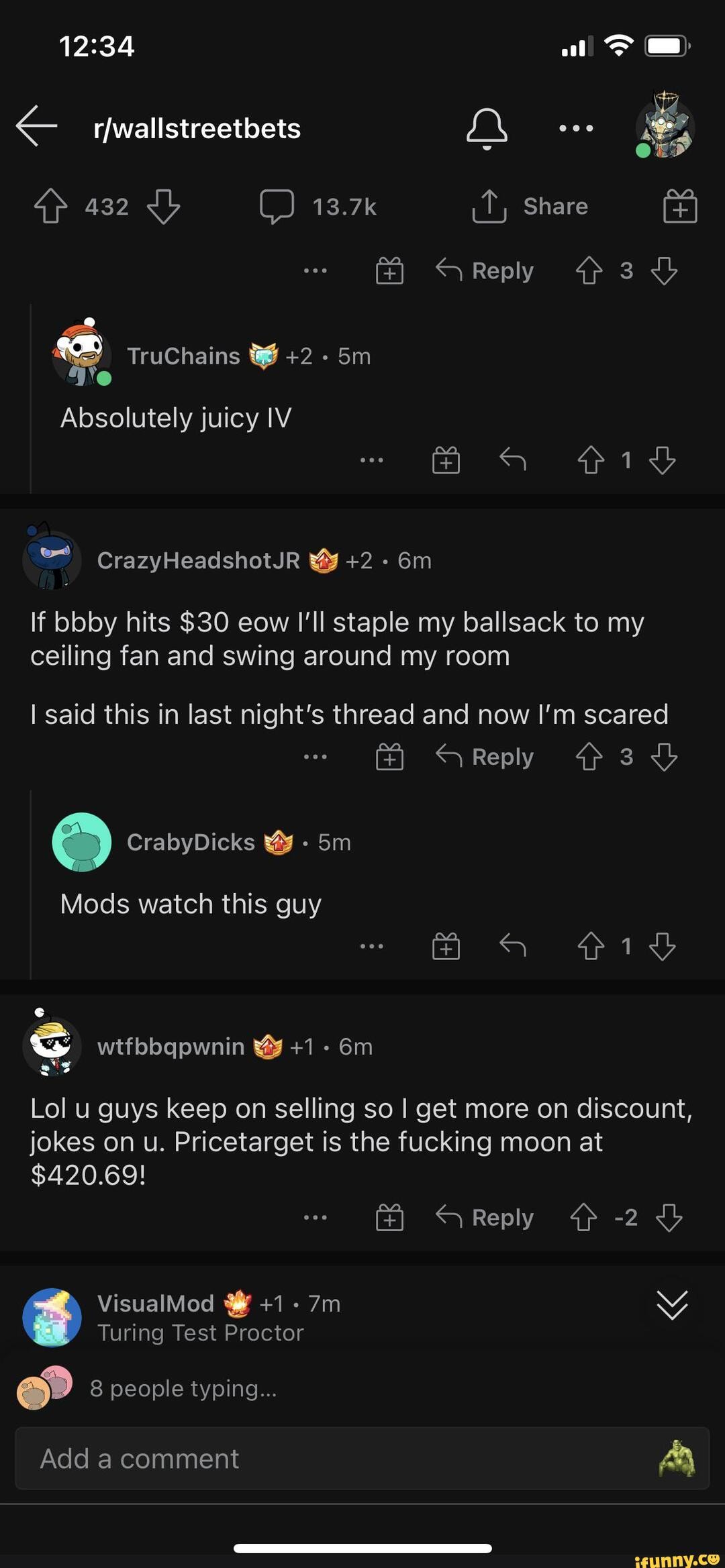Upvote TruChains' 'Absolutely juicy IV' comment
Viewport: 725px width, 1568px height.
591,460
